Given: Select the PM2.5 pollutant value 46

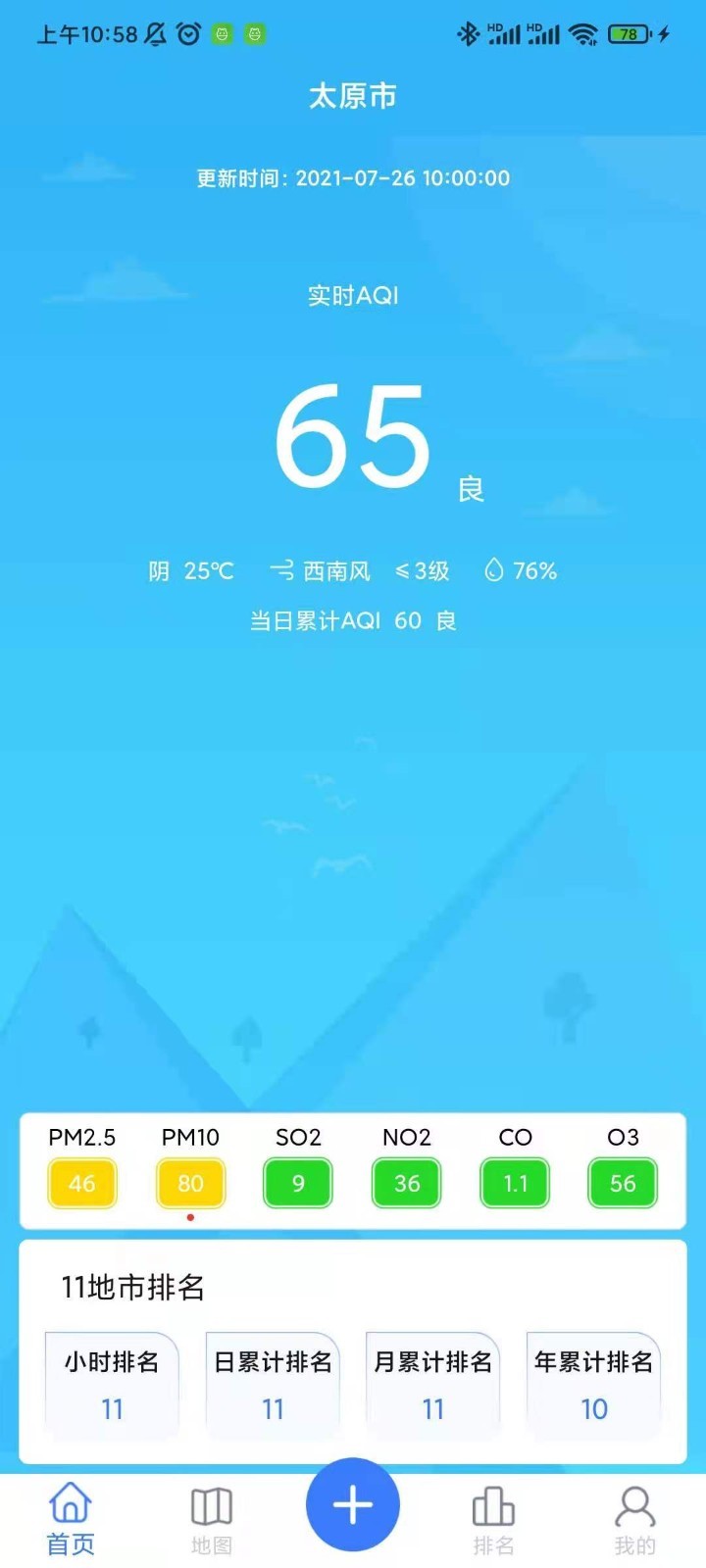Looking at the screenshot, I should pyautogui.click(x=82, y=1183).
